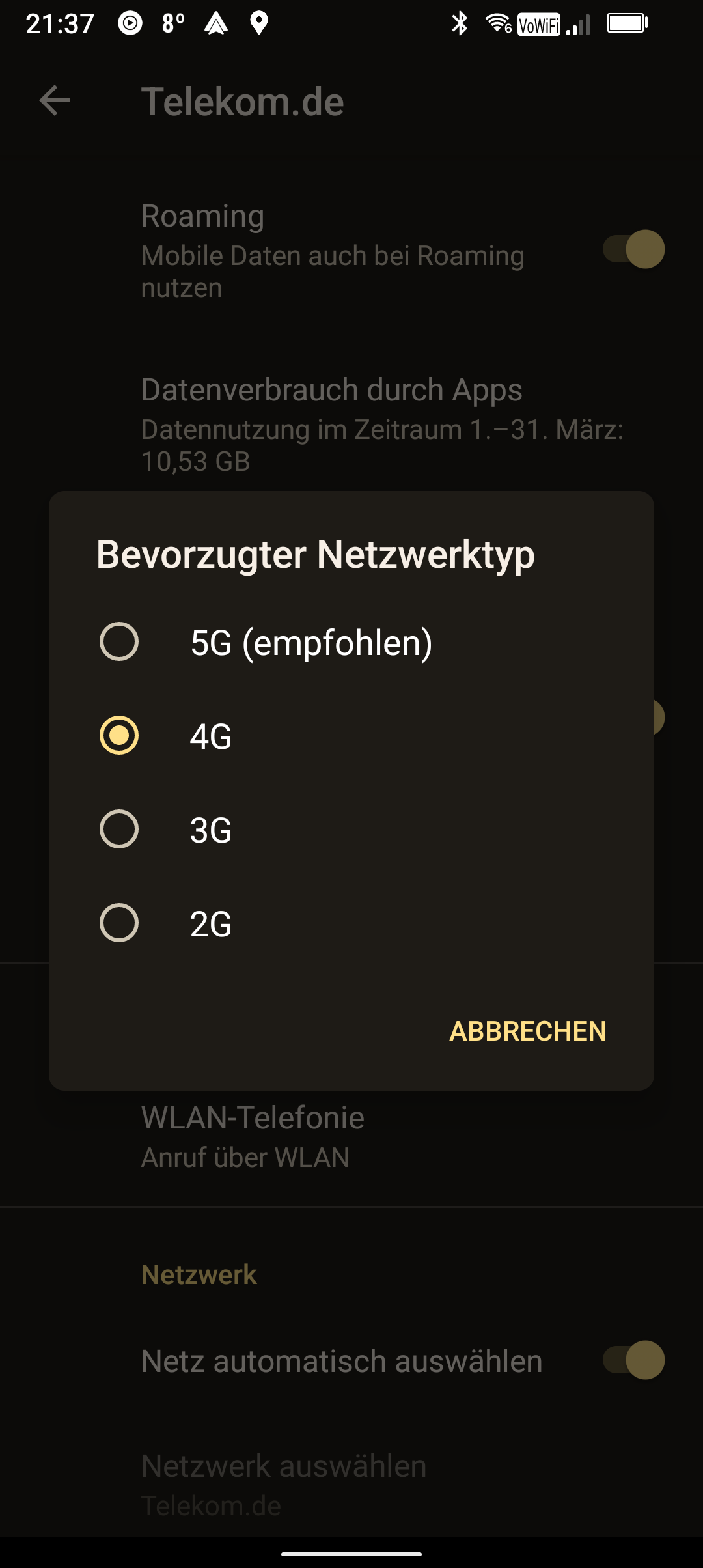Viewport: 703px width, 1568px height.
Task: Switch preferred network type to 3G
Action: pos(119,830)
